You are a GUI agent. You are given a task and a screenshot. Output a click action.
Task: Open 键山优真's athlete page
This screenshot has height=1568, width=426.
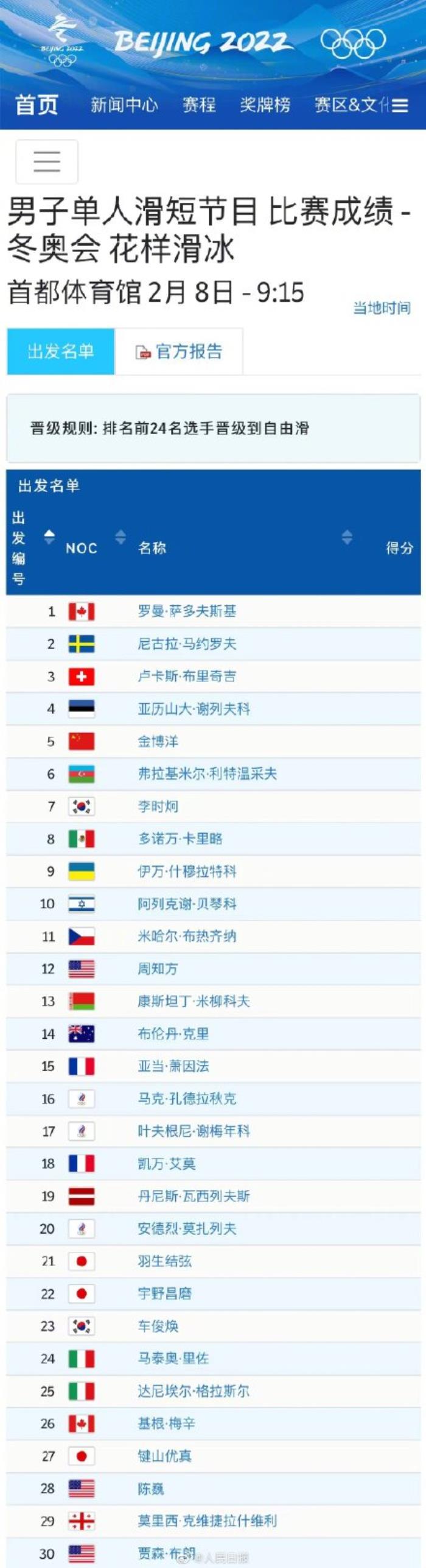pyautogui.click(x=164, y=1456)
